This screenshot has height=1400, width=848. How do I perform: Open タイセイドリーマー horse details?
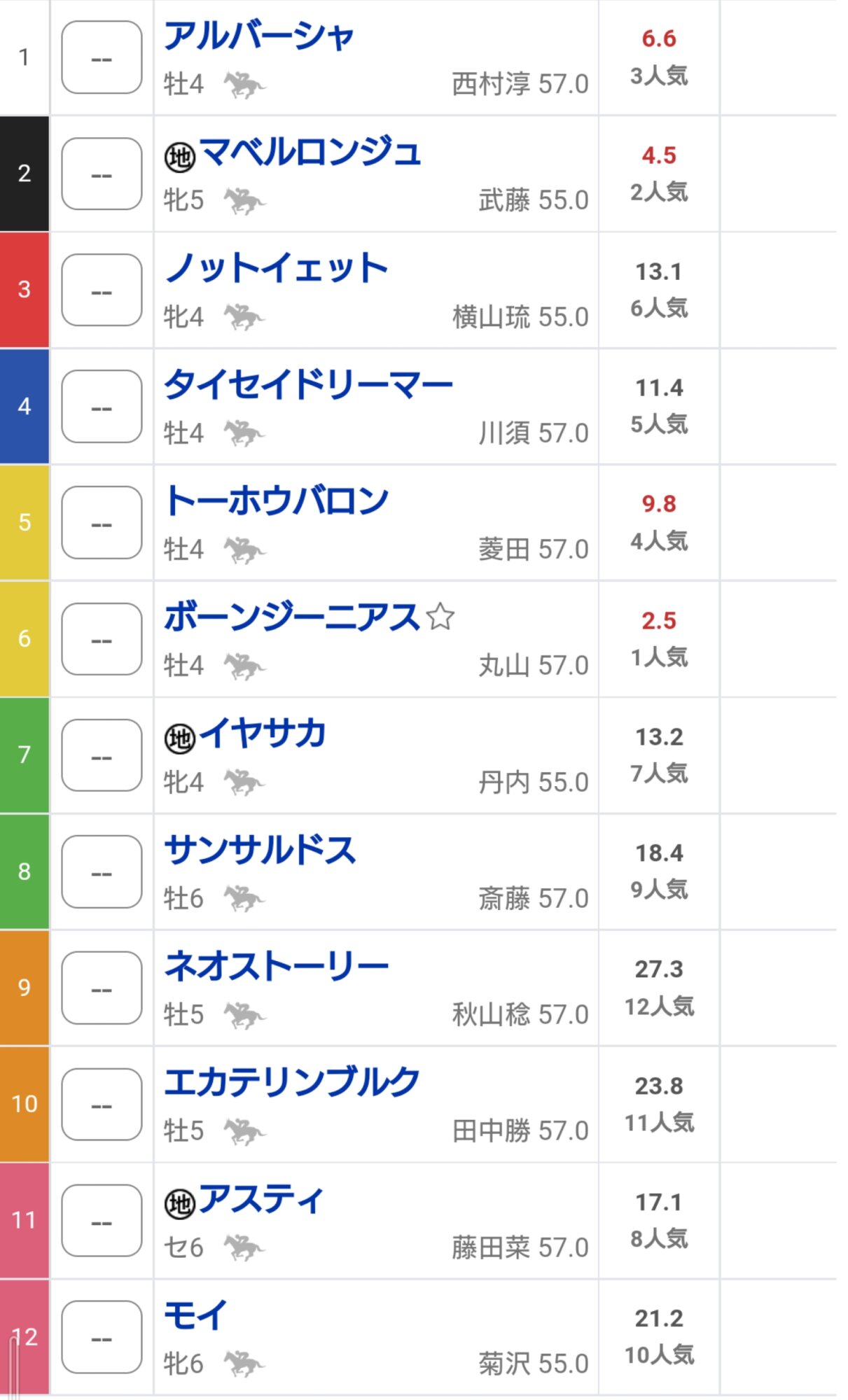(308, 385)
